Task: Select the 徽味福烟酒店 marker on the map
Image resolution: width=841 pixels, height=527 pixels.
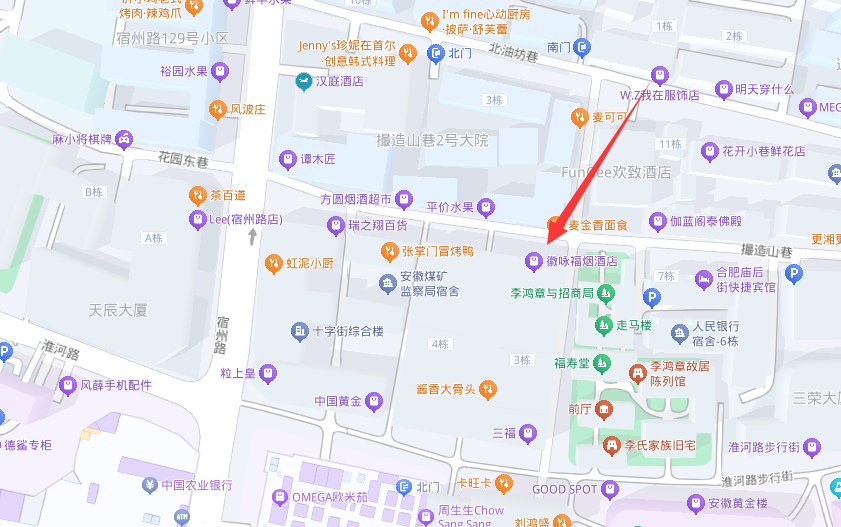Action: click(x=533, y=261)
